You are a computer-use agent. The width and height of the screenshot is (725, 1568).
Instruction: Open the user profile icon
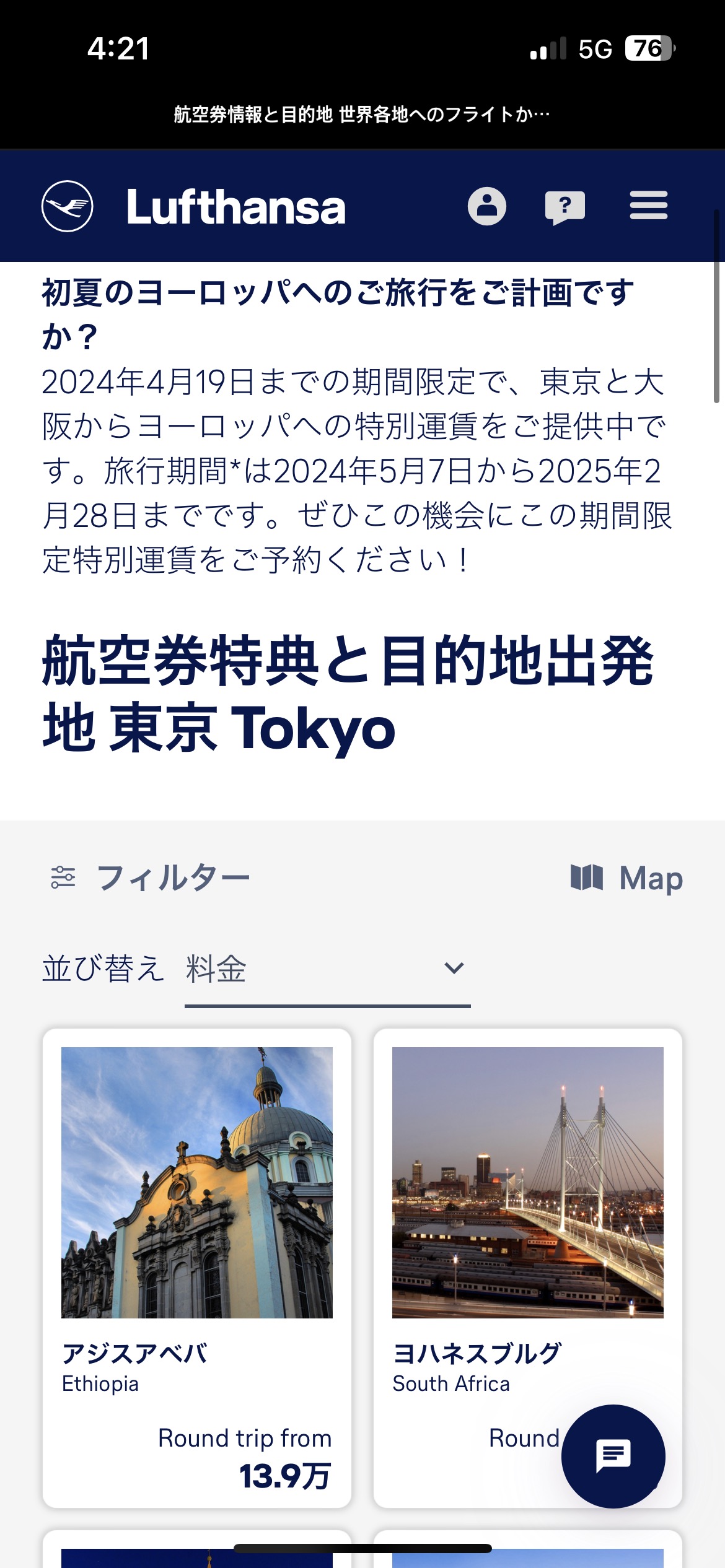pos(486,206)
